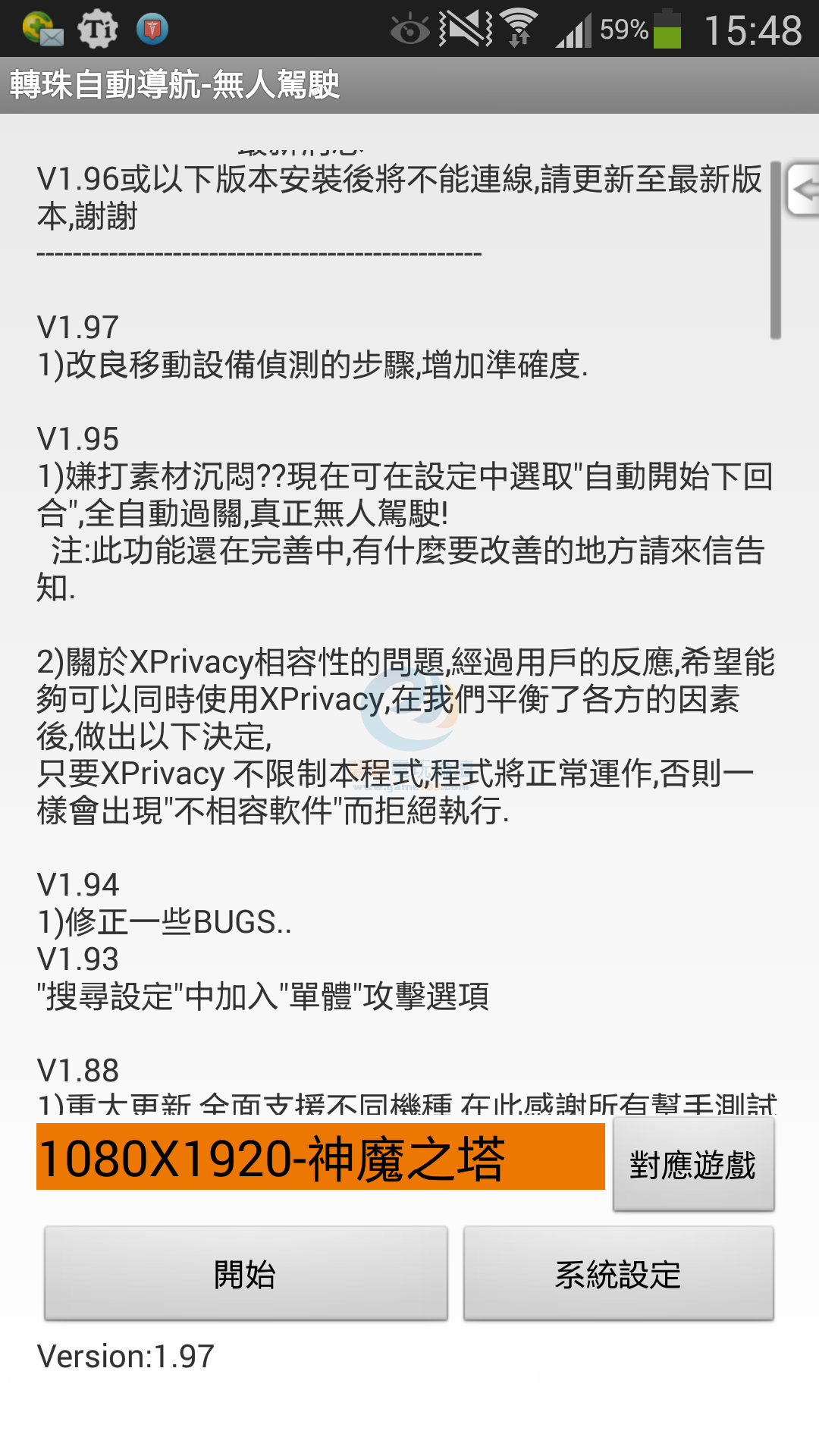819x1456 pixels.
Task: Open 系統設定 system settings
Action: coord(618,1274)
